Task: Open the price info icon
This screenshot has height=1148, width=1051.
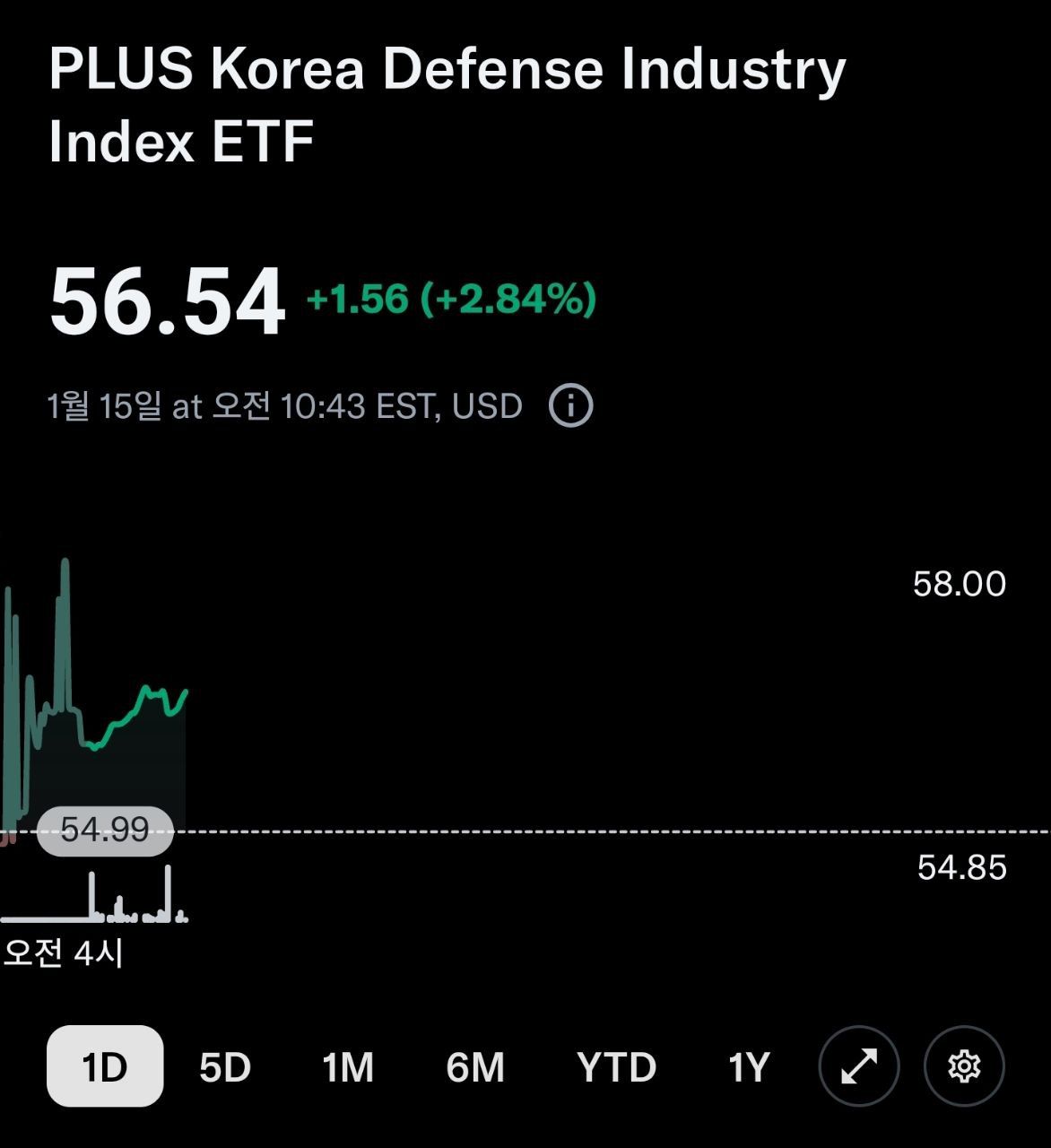Action: 570,406
